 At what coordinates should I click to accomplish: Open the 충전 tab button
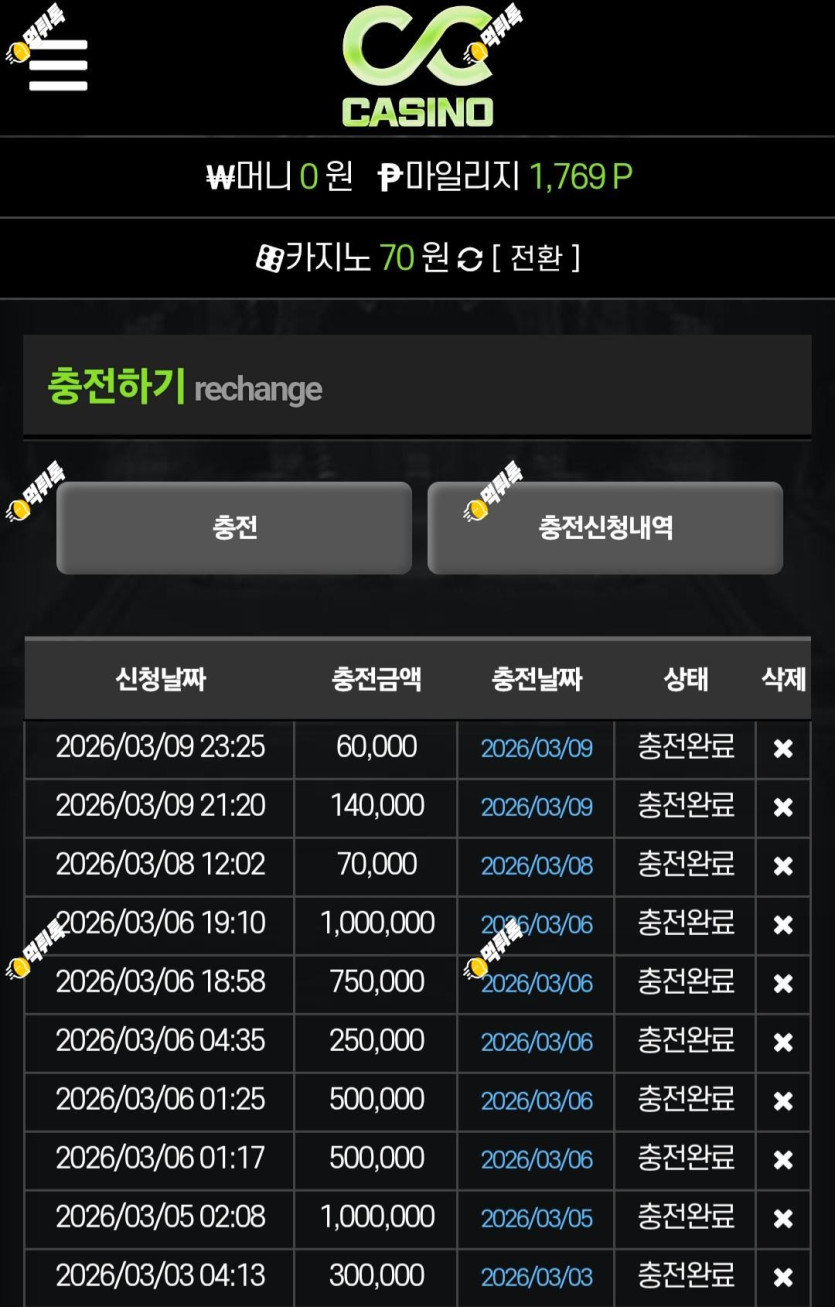(234, 528)
